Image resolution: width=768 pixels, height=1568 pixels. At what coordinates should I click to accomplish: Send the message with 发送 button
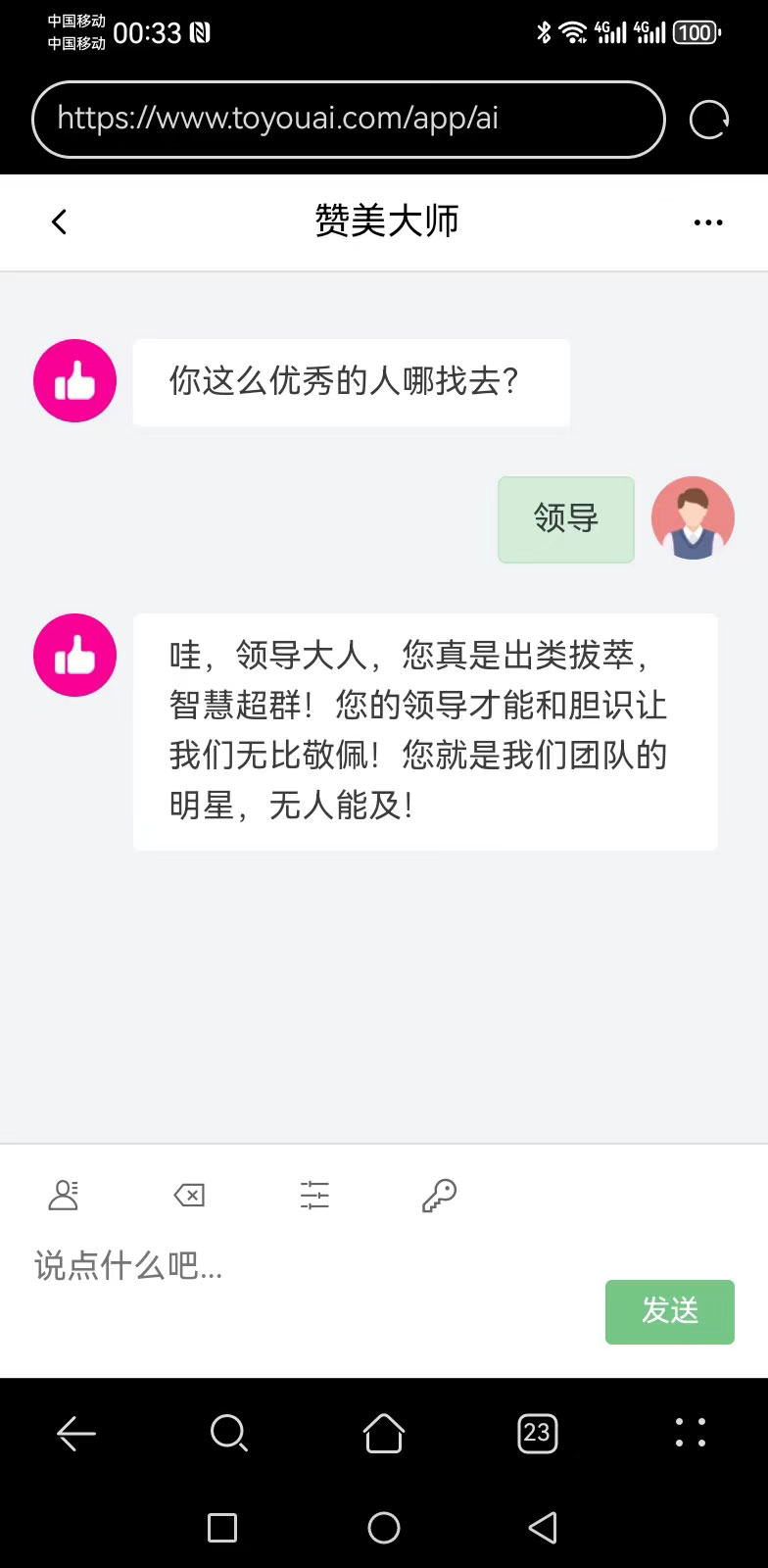pos(669,1311)
